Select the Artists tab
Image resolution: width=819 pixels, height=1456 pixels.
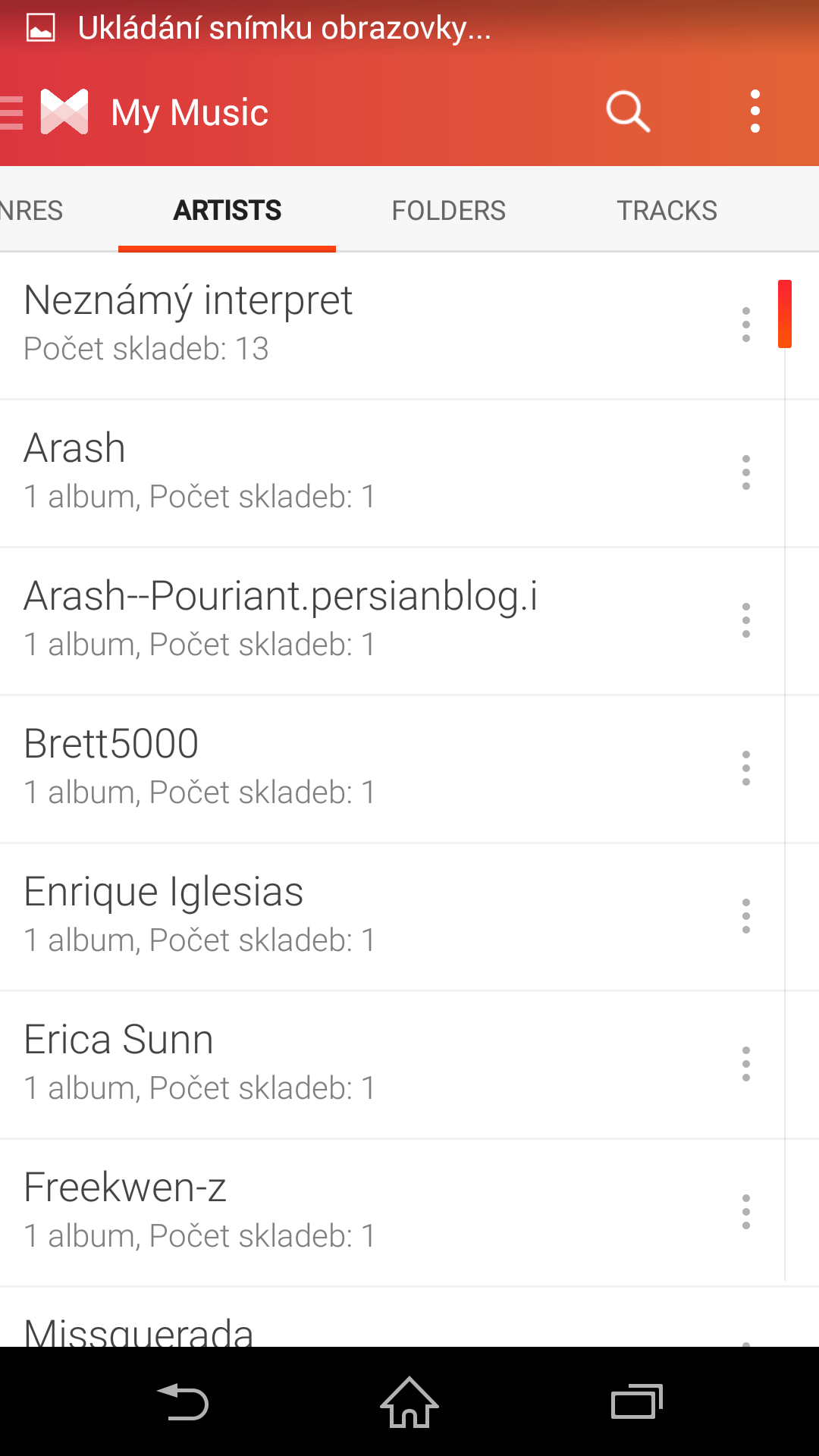pyautogui.click(x=227, y=210)
